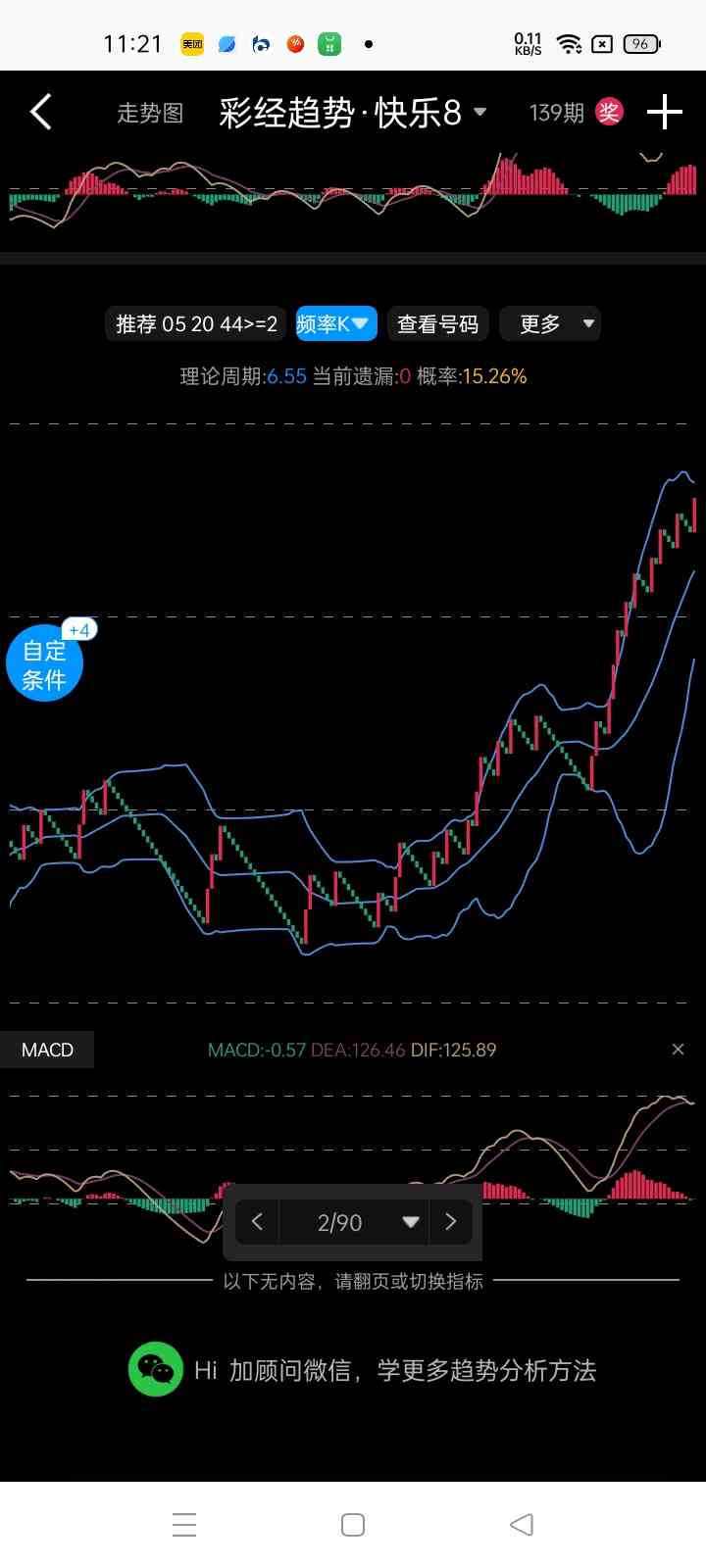The width and height of the screenshot is (706, 1568).
Task: Go to the previous indicator page
Action: [x=258, y=1222]
